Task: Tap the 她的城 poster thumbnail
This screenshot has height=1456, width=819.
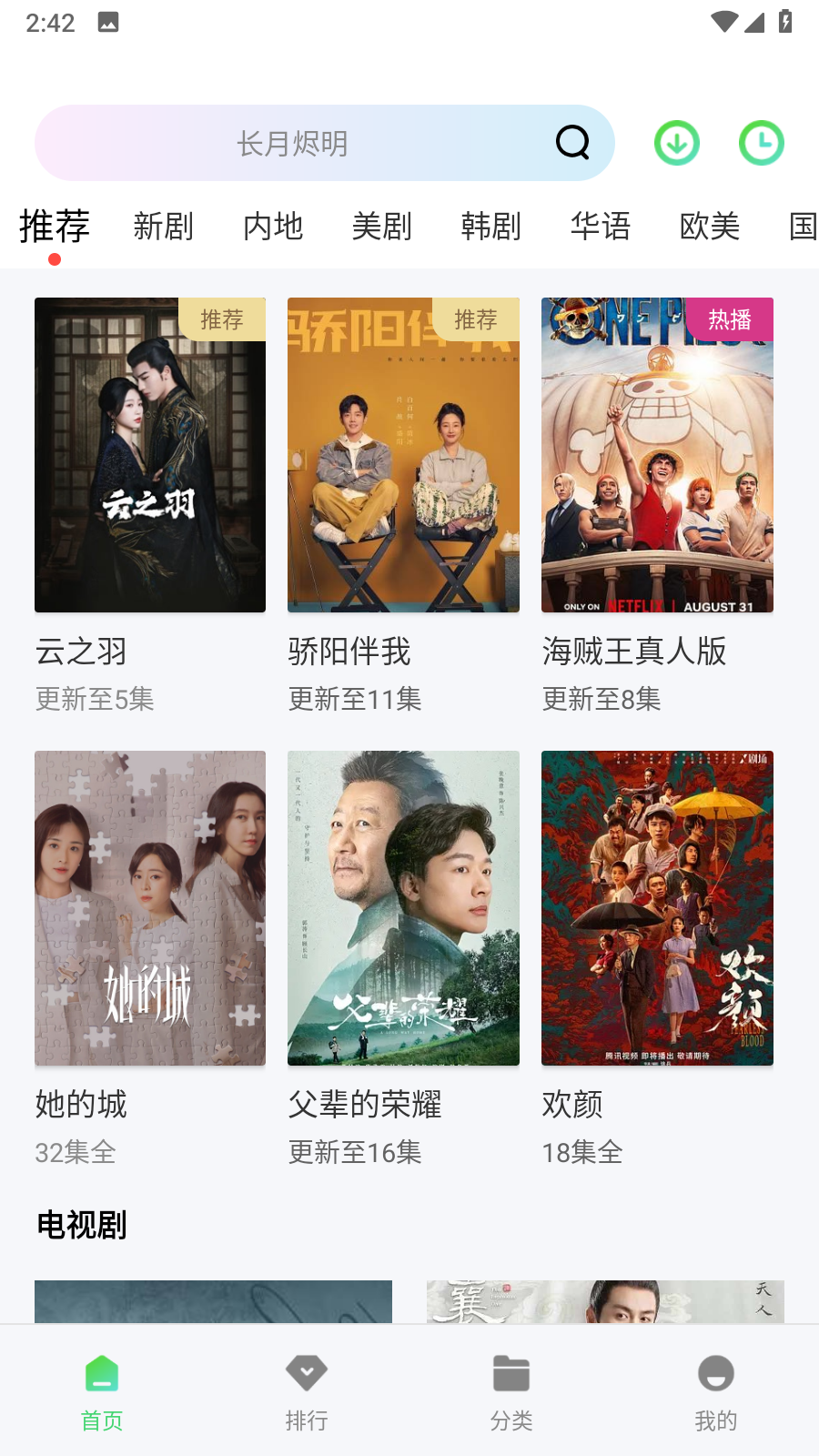Action: [149, 907]
